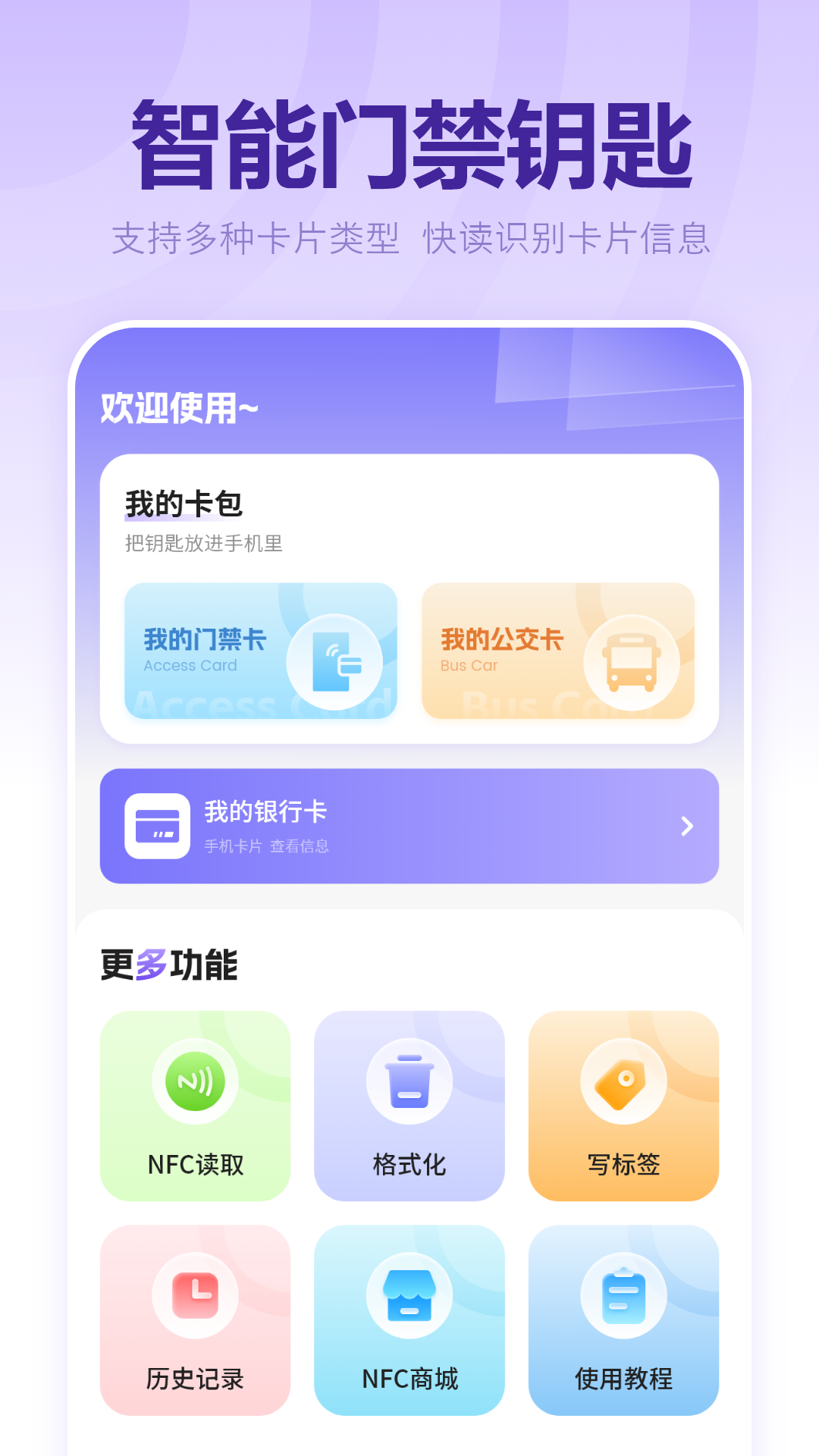The height and width of the screenshot is (1456, 819).
Task: Tap the 使用教程 clipboard icon
Action: pos(623,1298)
